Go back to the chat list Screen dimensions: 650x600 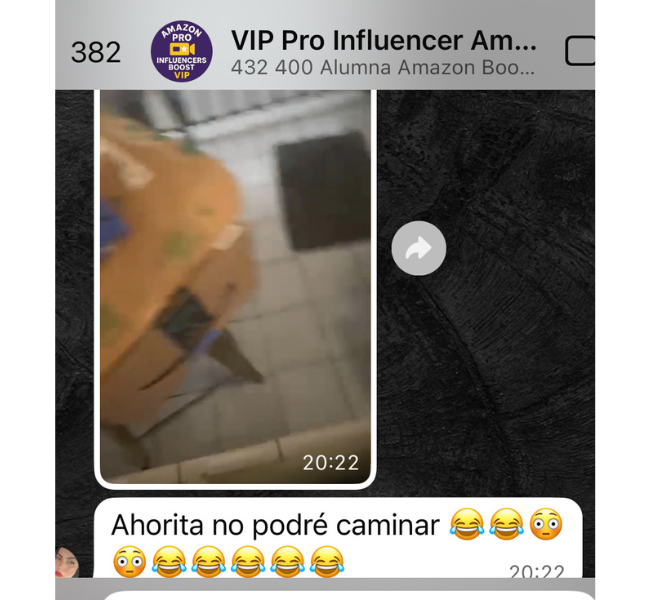95,52
